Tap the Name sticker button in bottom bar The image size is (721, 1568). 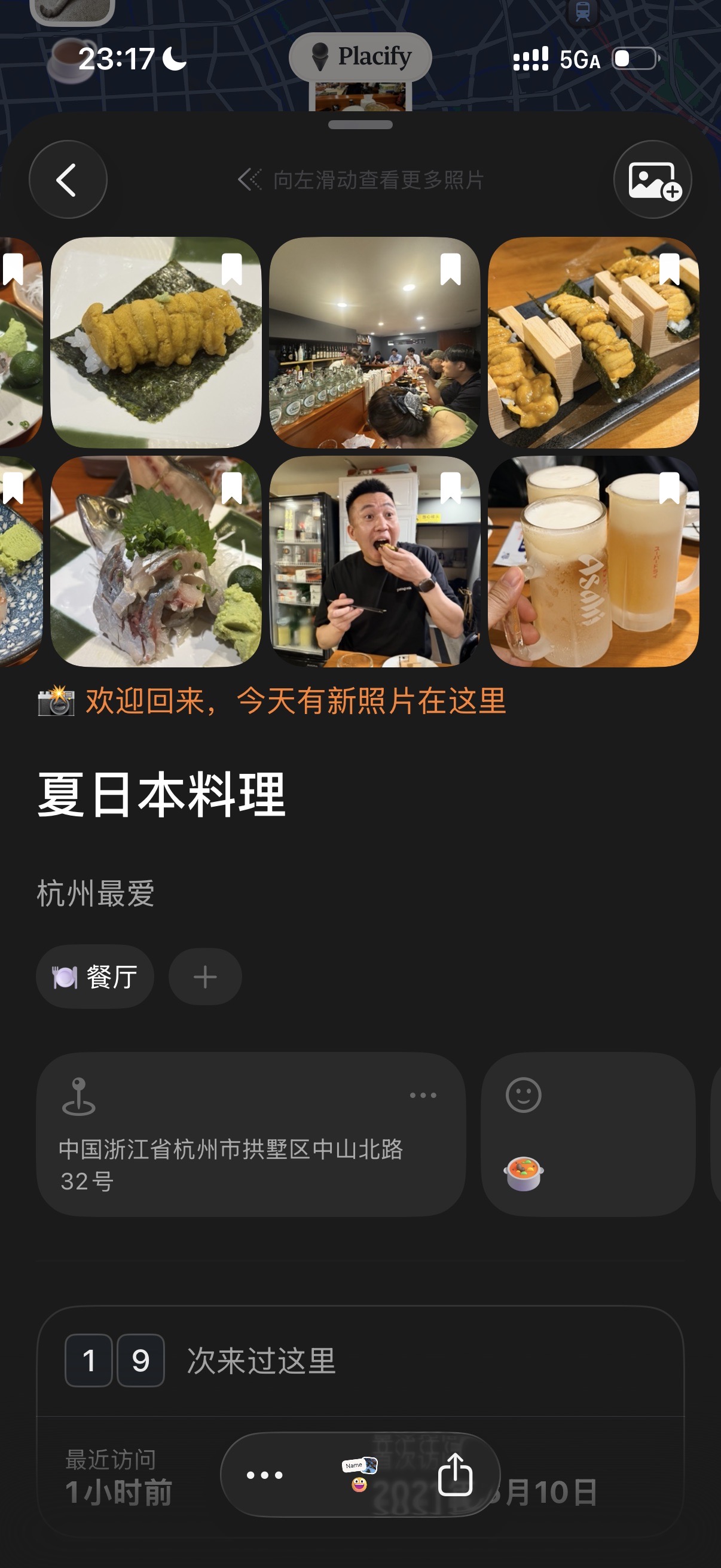click(x=359, y=1474)
